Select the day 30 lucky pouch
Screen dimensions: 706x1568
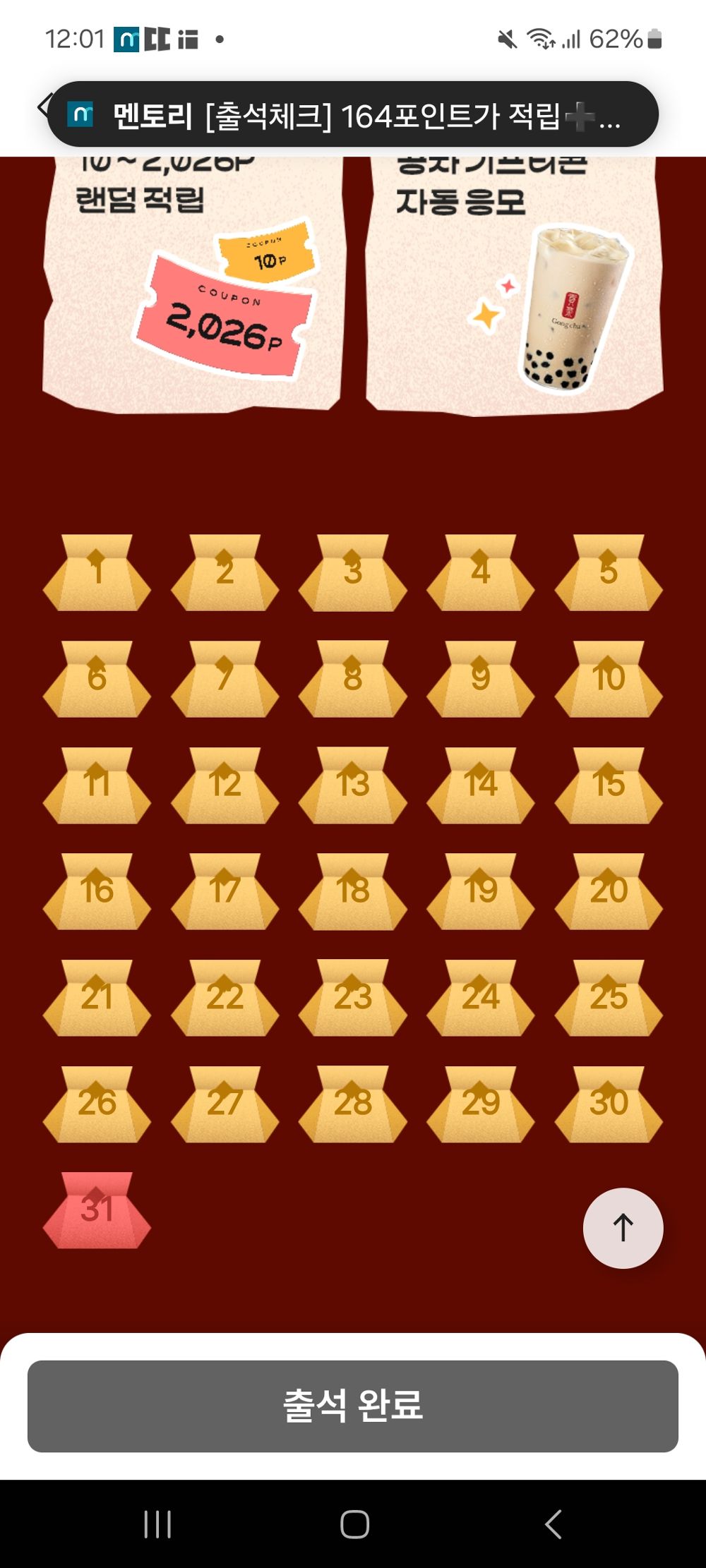point(609,1104)
